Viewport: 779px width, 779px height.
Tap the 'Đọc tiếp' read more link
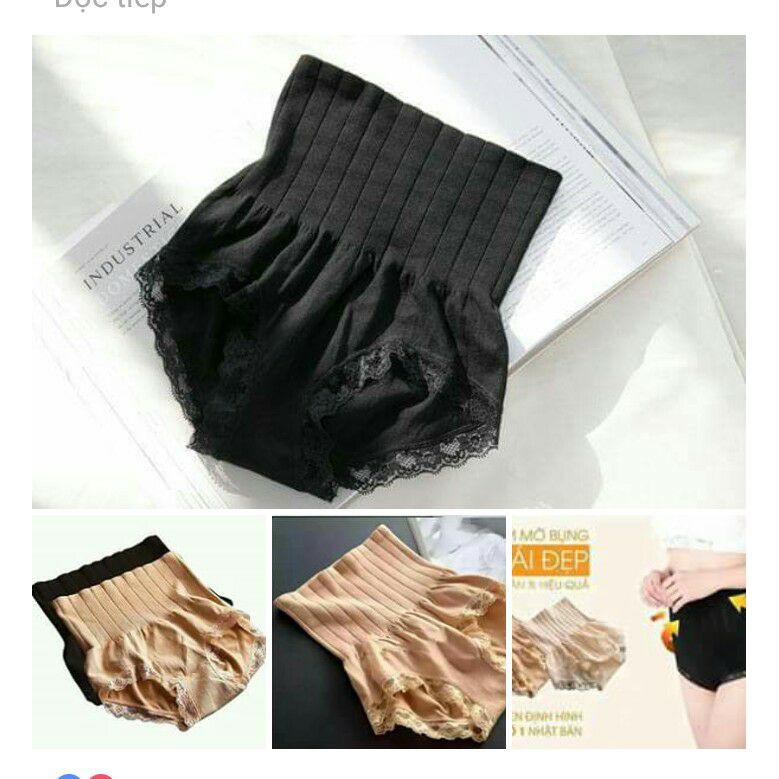[110, 4]
